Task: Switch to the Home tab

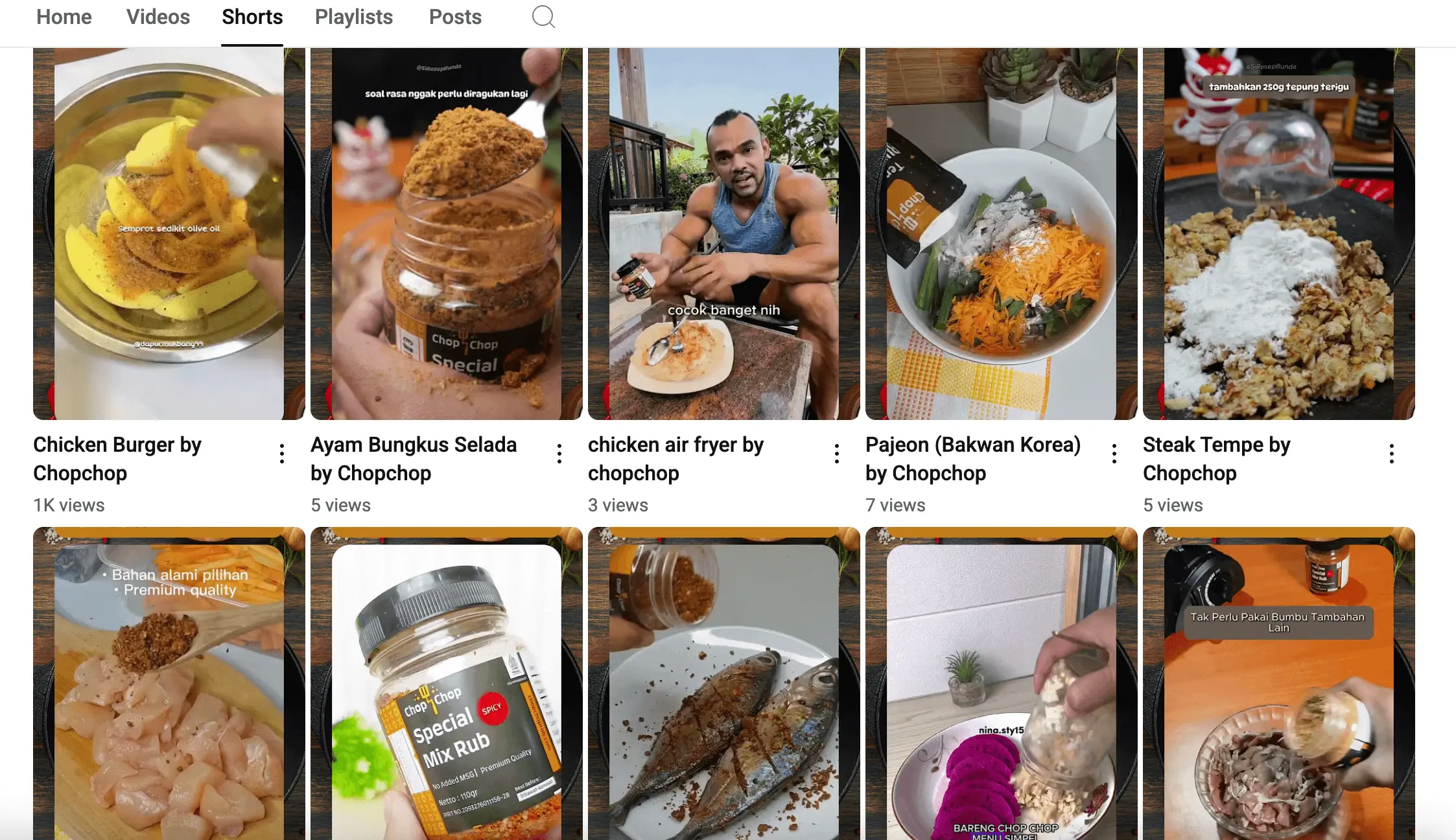Action: coord(64,17)
